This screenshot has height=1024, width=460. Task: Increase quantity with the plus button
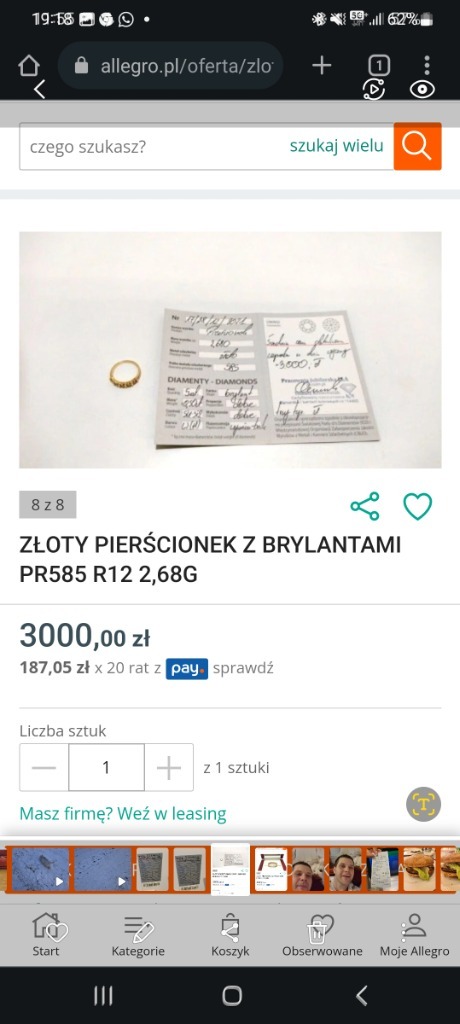[169, 767]
